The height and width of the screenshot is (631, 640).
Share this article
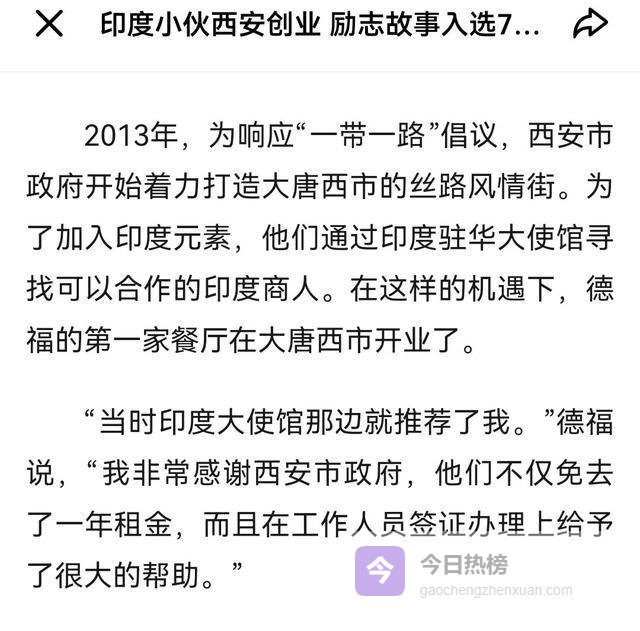point(590,25)
